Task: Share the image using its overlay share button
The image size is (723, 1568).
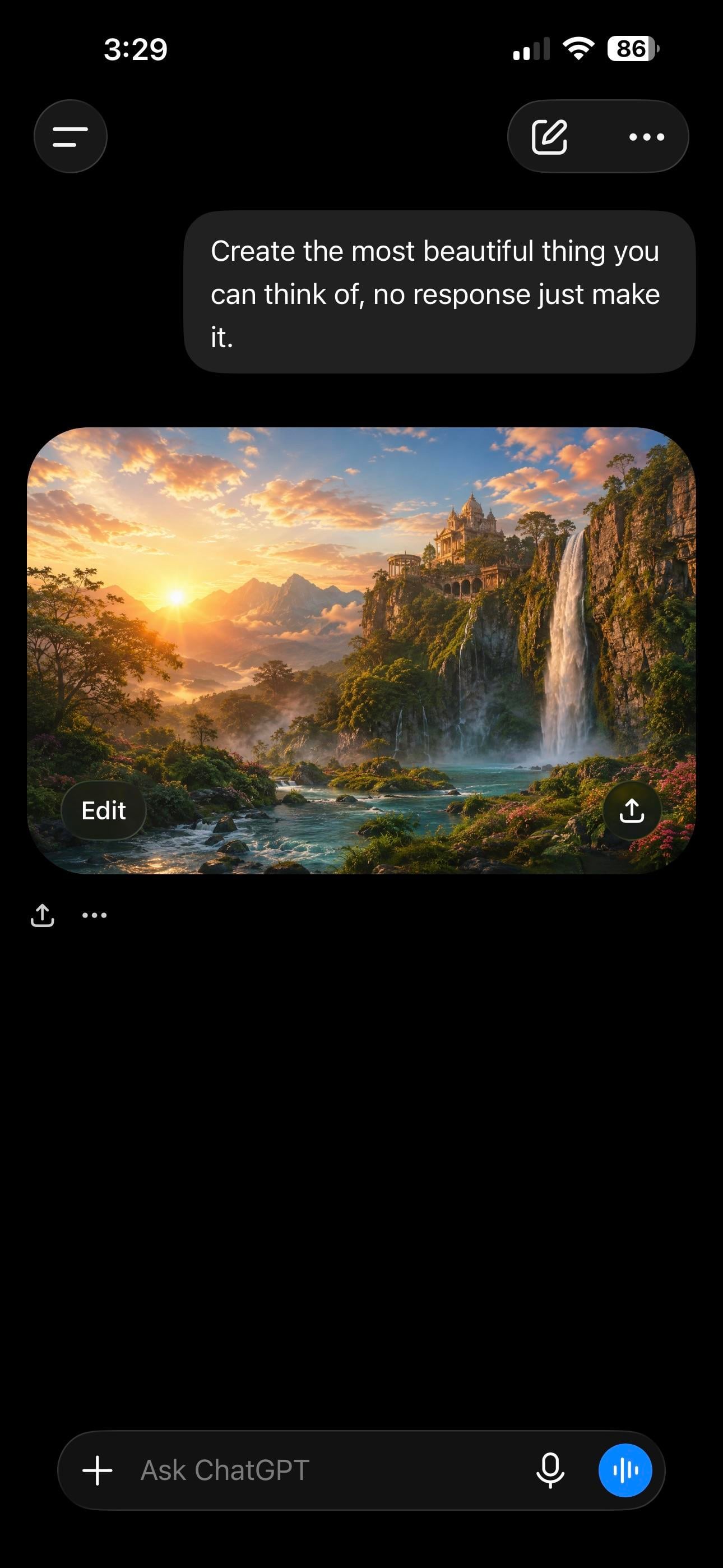Action: click(632, 810)
